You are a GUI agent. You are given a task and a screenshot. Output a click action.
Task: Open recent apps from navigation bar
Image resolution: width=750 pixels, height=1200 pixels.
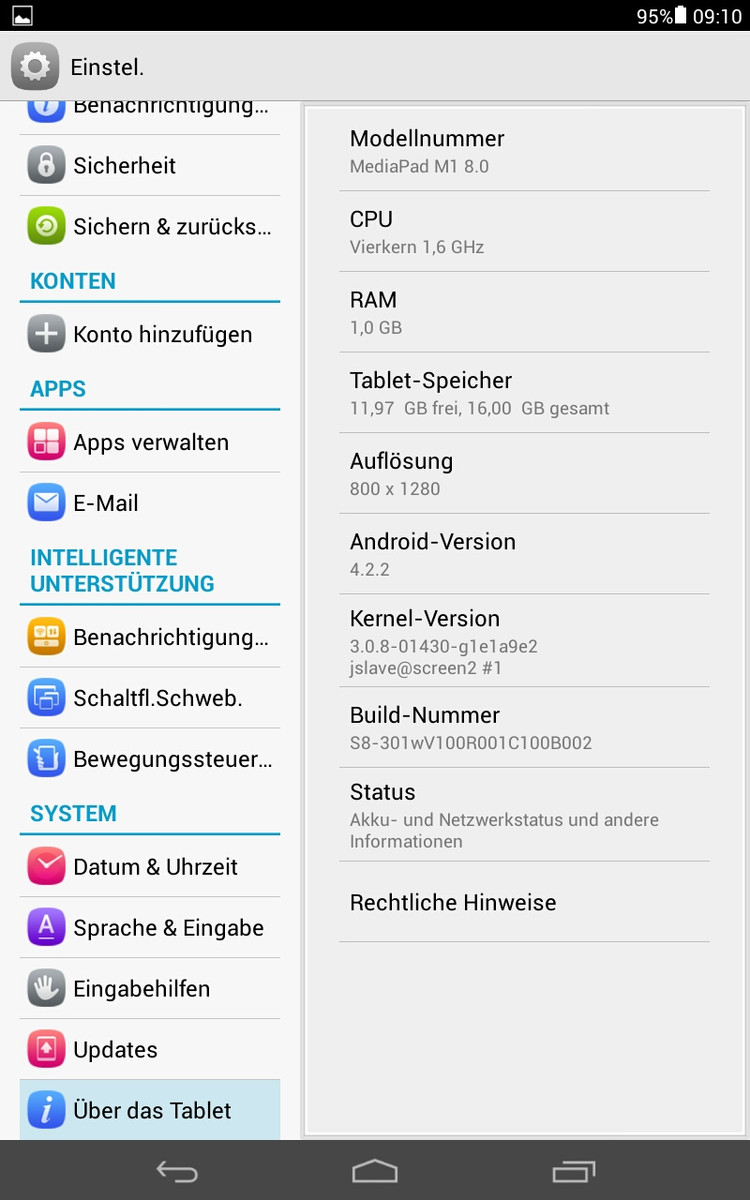coord(573,1171)
